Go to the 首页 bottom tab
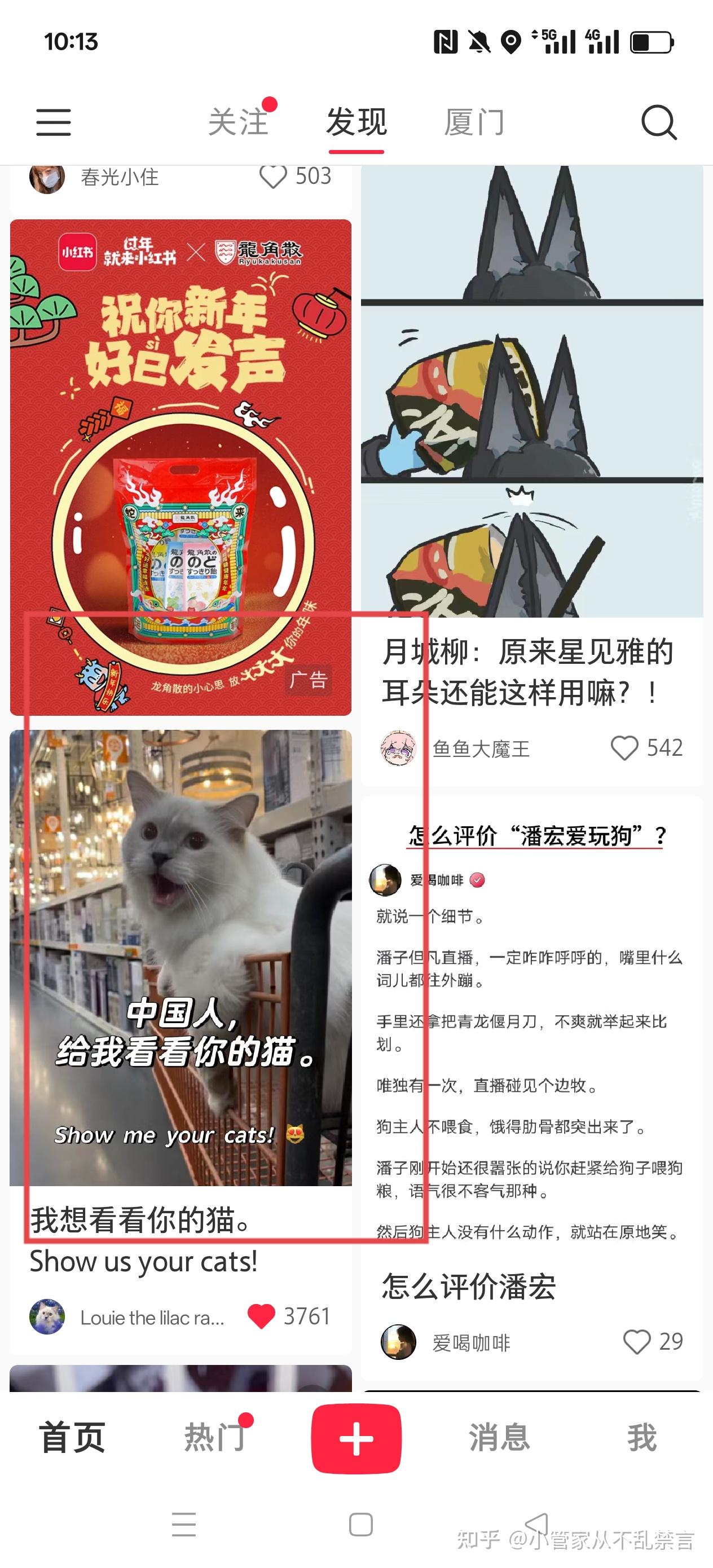713x1568 pixels. coord(72,1438)
